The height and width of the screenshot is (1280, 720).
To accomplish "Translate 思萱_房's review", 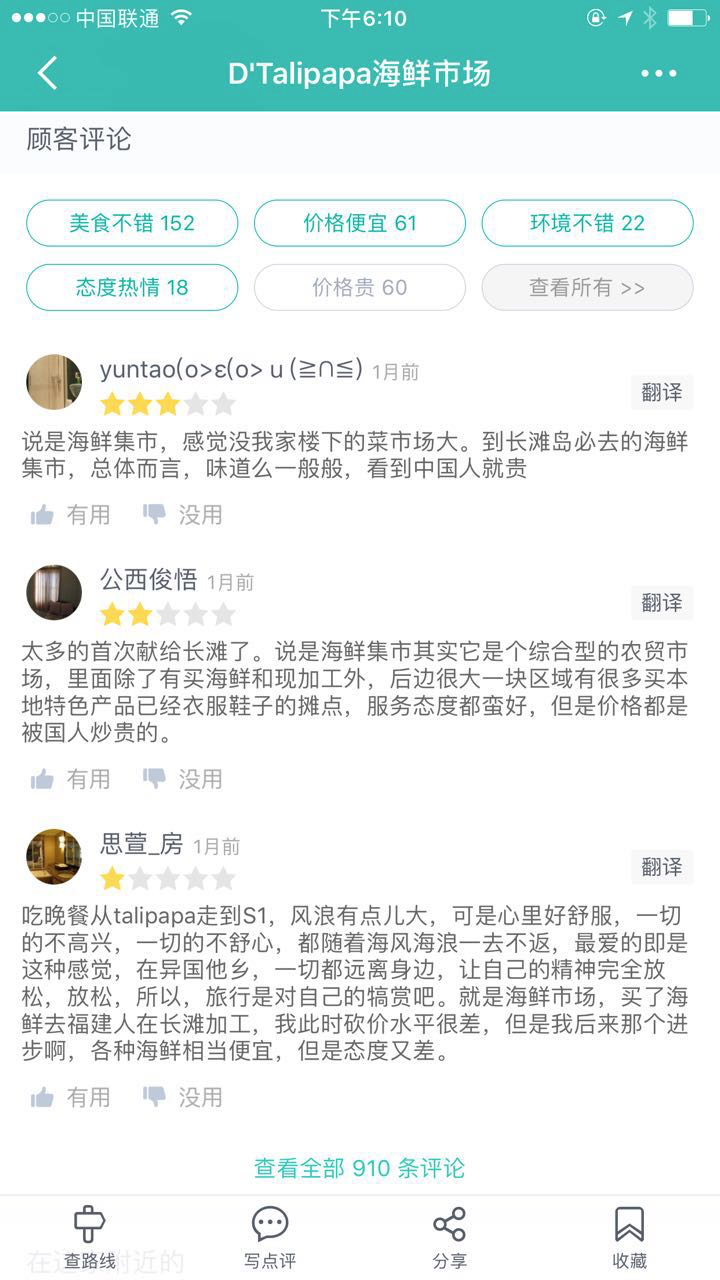I will pos(661,866).
